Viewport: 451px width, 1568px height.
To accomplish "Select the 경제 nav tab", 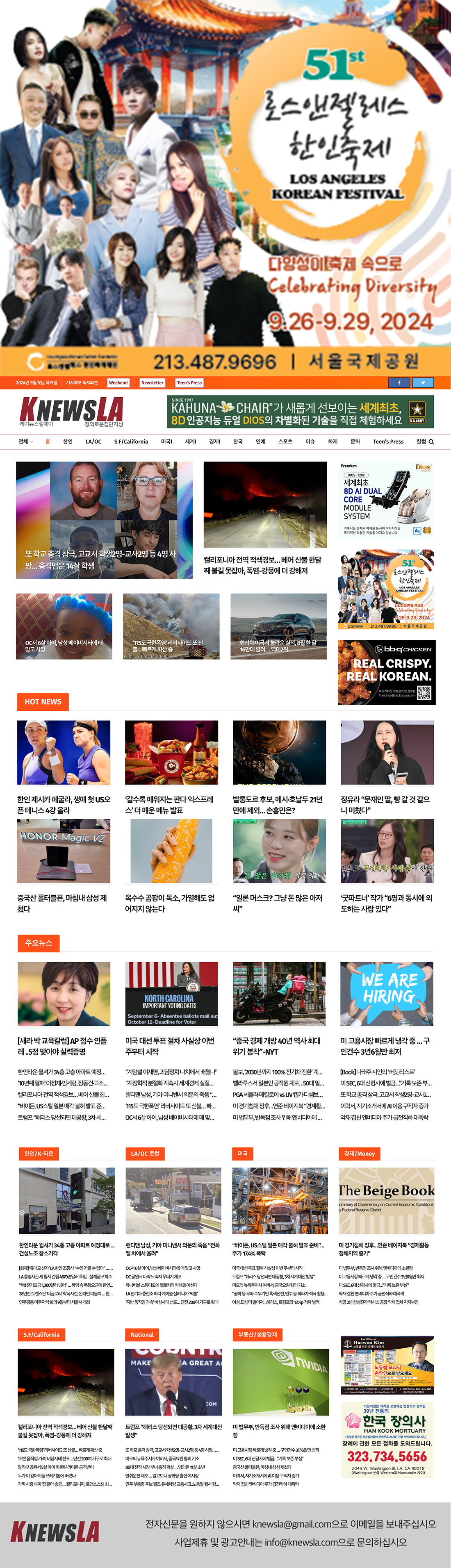I will (x=214, y=442).
